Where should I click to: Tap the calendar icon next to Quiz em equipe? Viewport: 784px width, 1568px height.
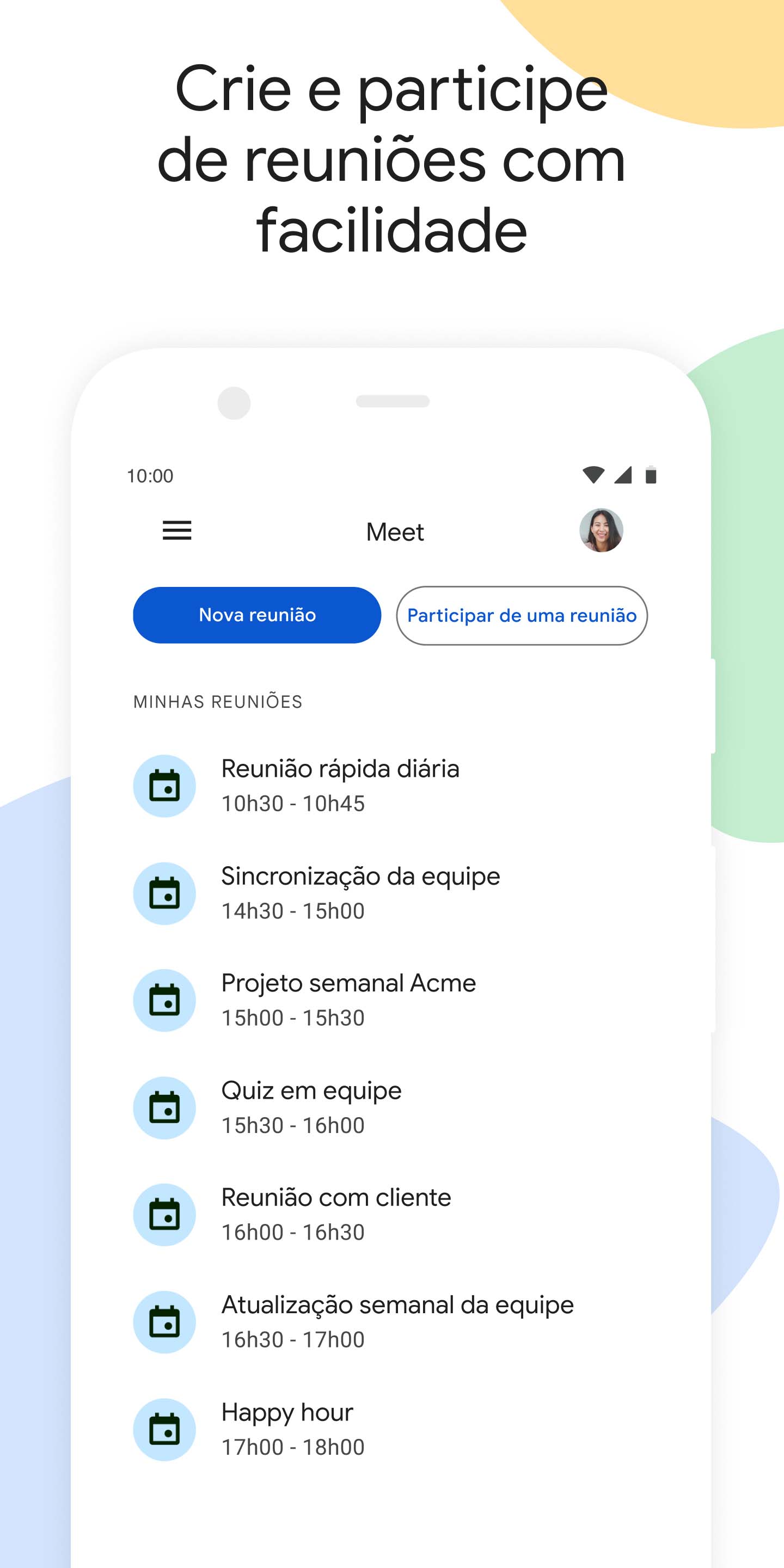(x=164, y=1107)
